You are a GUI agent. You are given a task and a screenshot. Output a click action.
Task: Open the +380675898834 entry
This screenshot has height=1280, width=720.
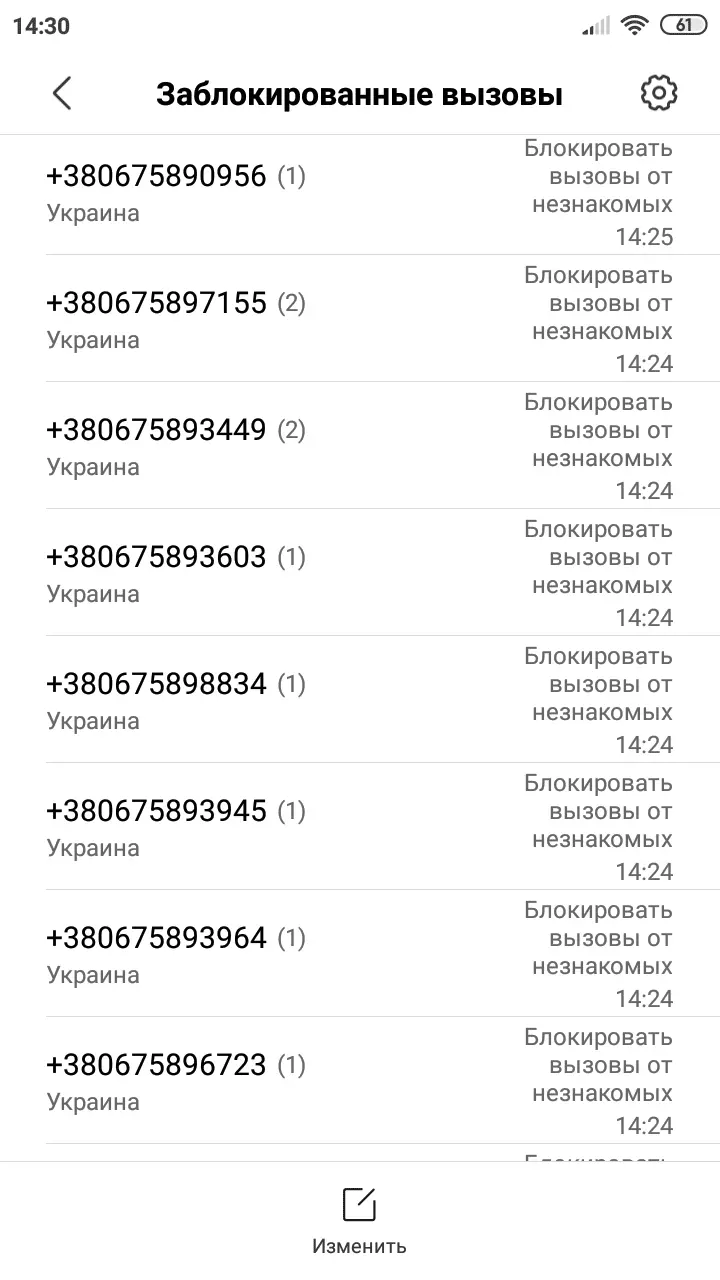157,685
